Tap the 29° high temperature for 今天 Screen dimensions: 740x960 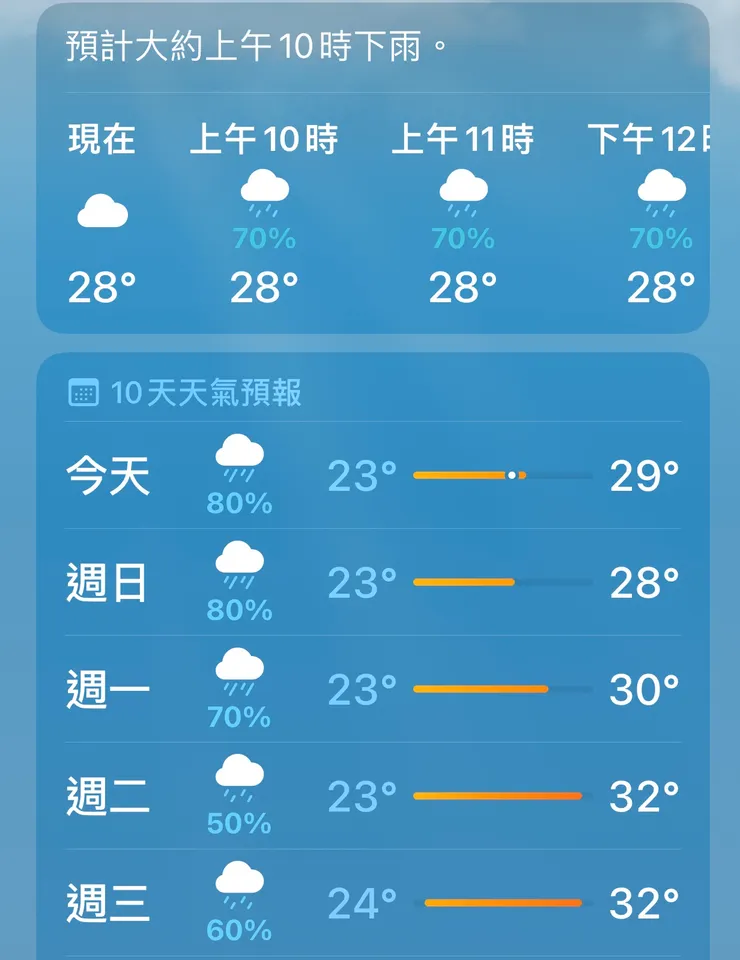click(644, 477)
